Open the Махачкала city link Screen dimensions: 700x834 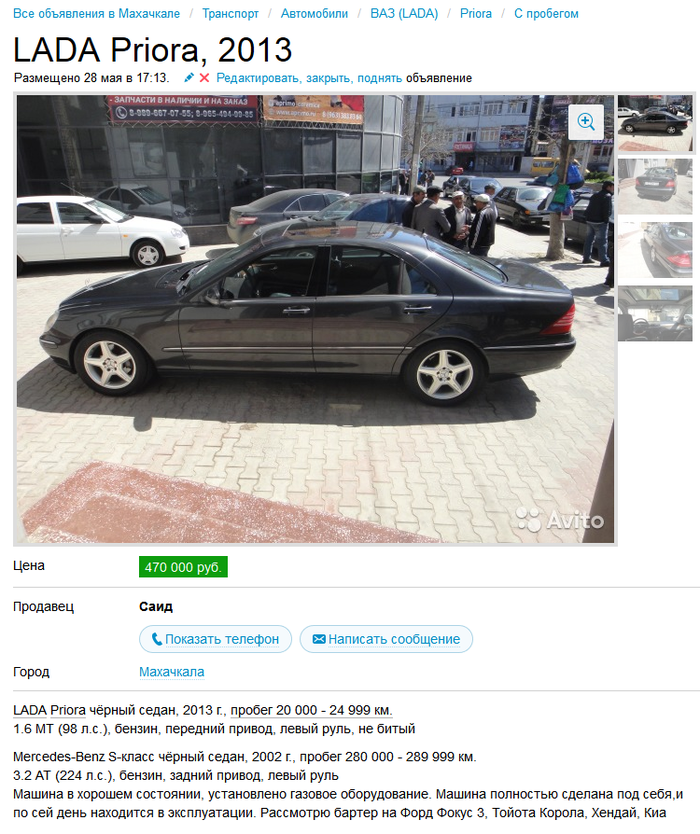(x=171, y=672)
